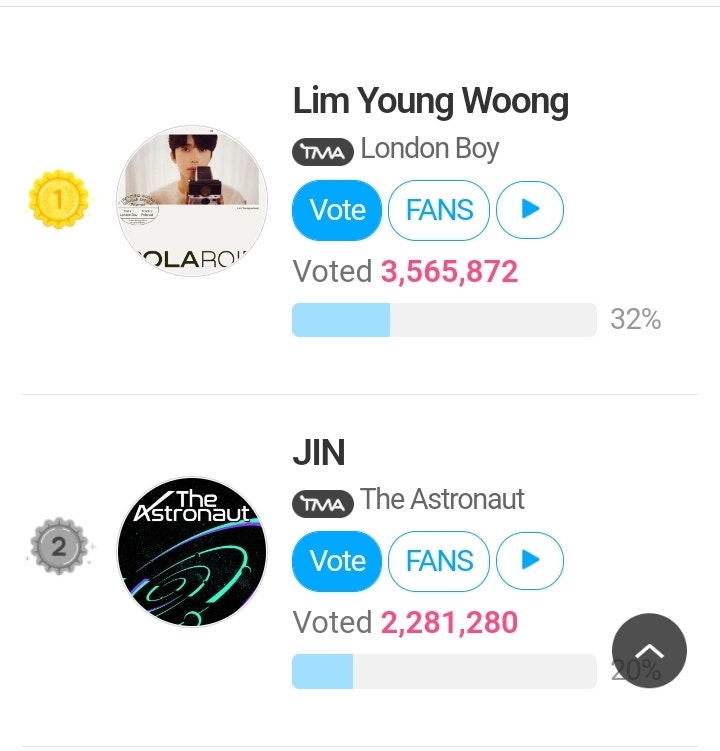
Task: Click the TMA badge next to London Boy
Action: (321, 151)
